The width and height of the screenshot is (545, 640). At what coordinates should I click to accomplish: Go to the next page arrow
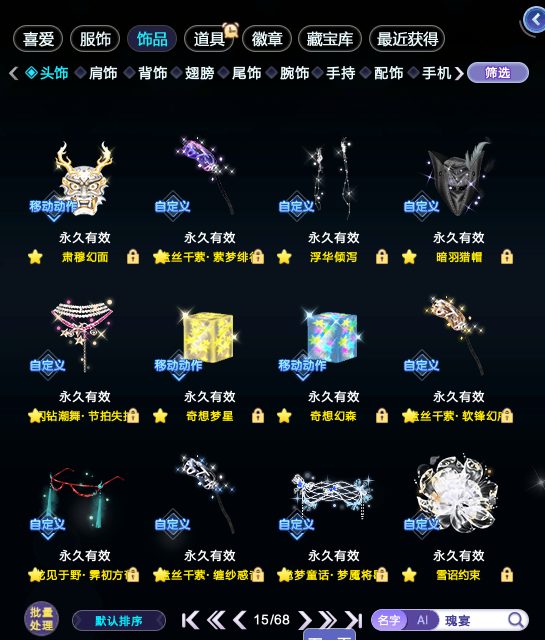point(304,620)
